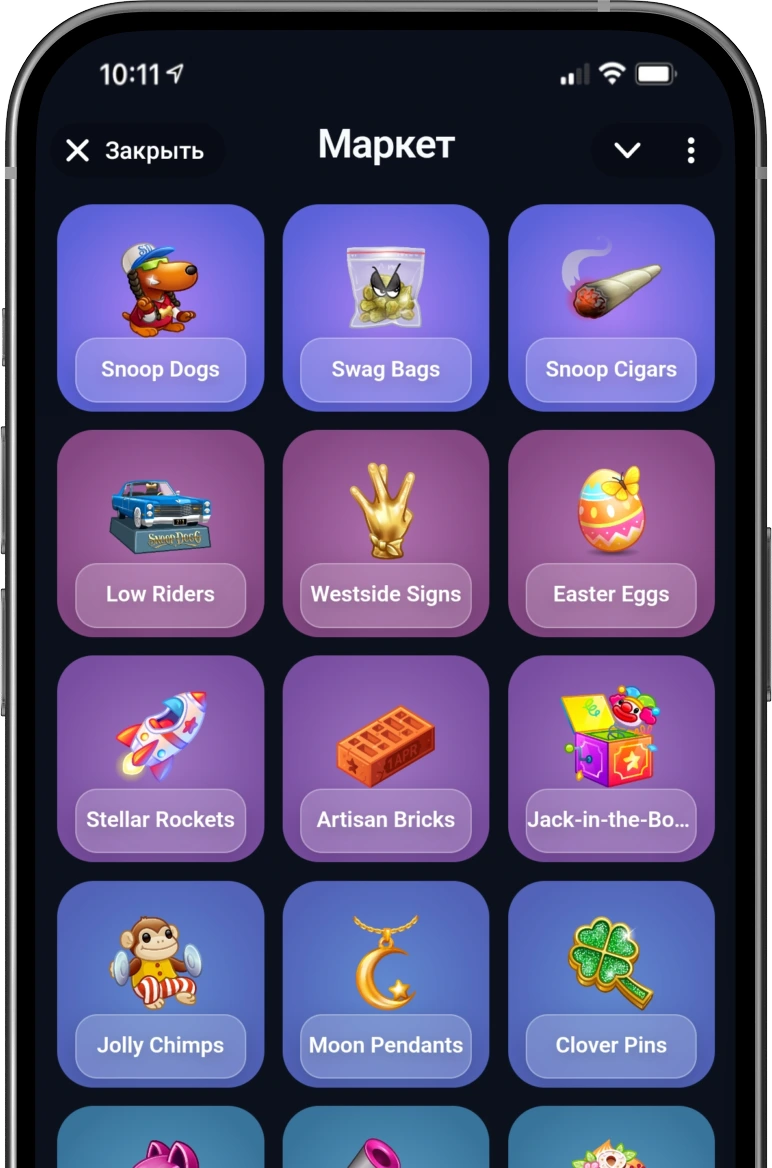
Task: View the Stellar Rockets collection
Action: (160, 758)
